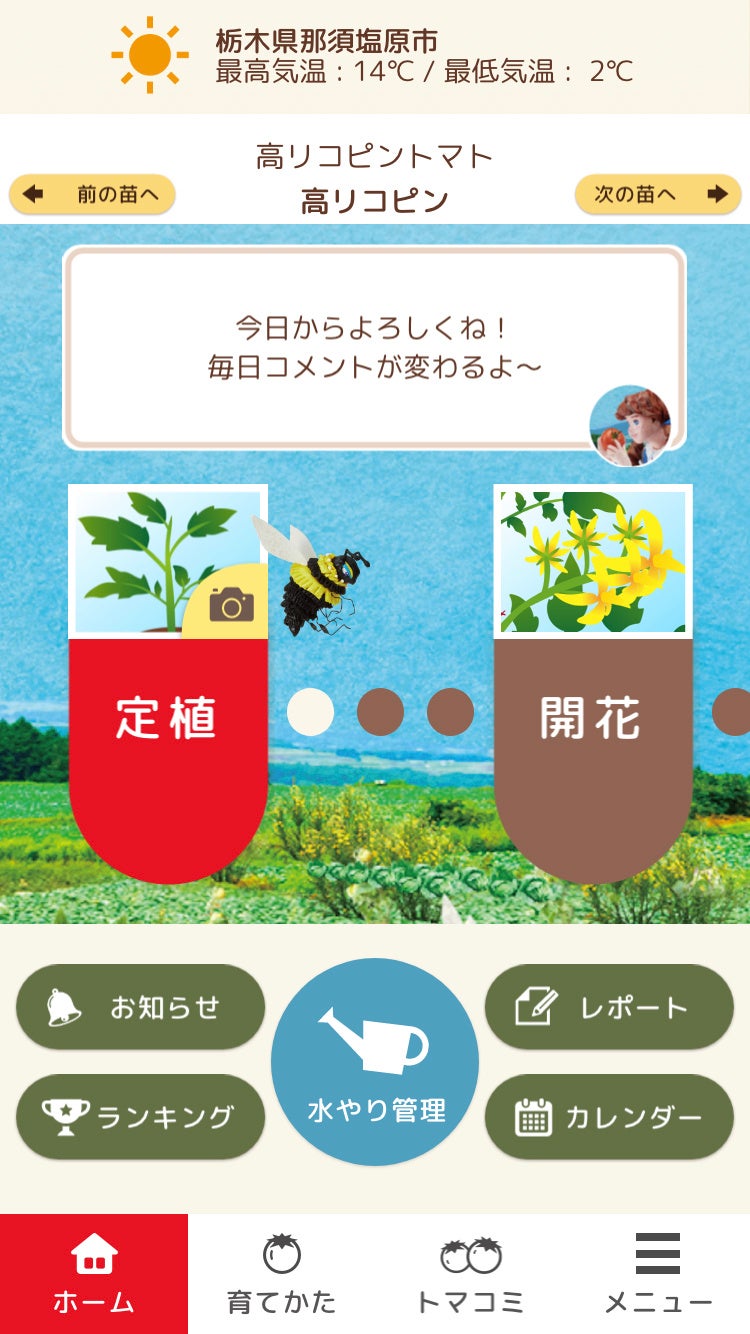The image size is (750, 1334).
Task: Switch to the トマコミ tab
Action: click(x=470, y=1274)
